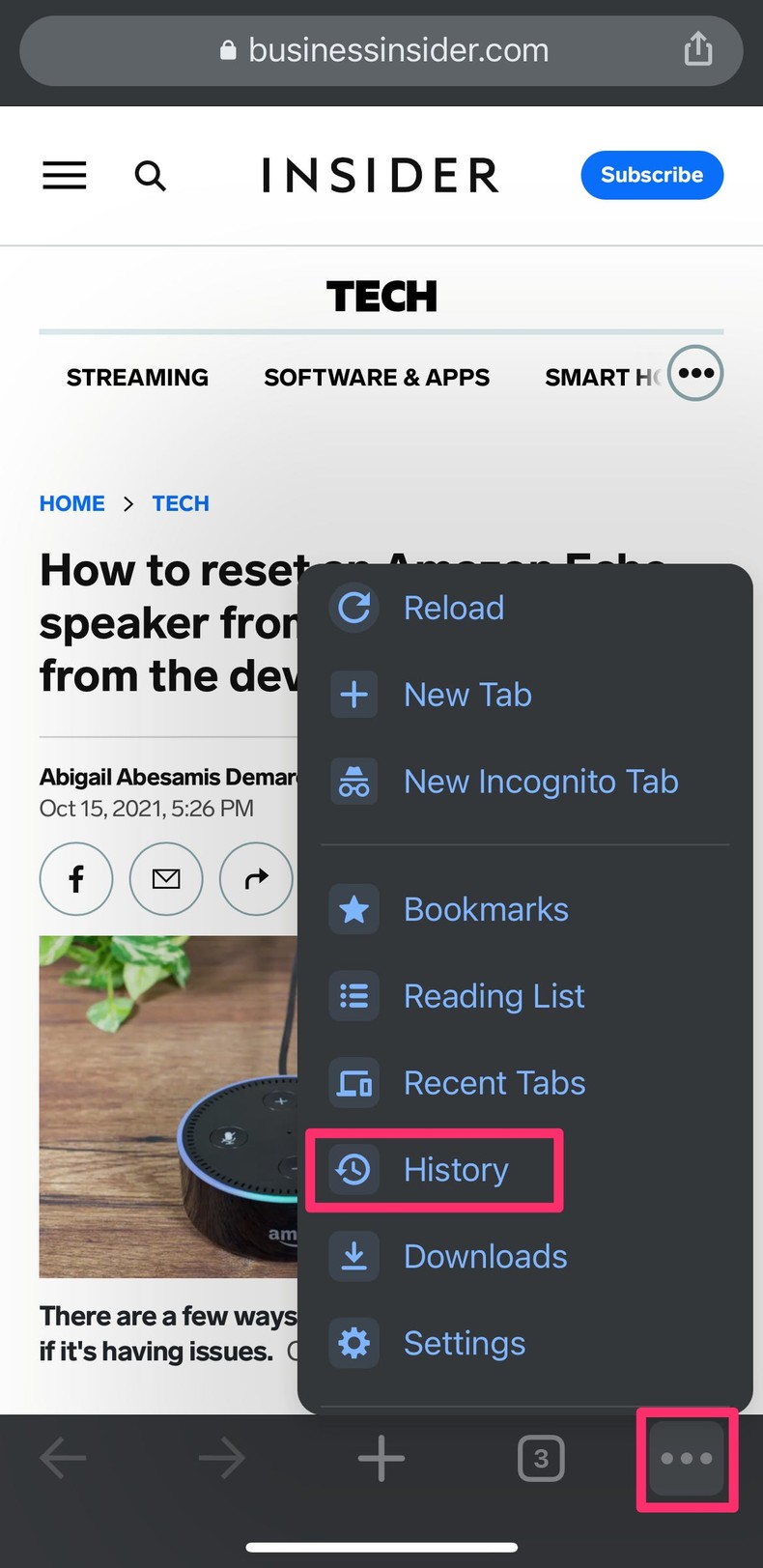View Recent Tabs
This screenshot has width=763, height=1568.
tap(524, 1083)
